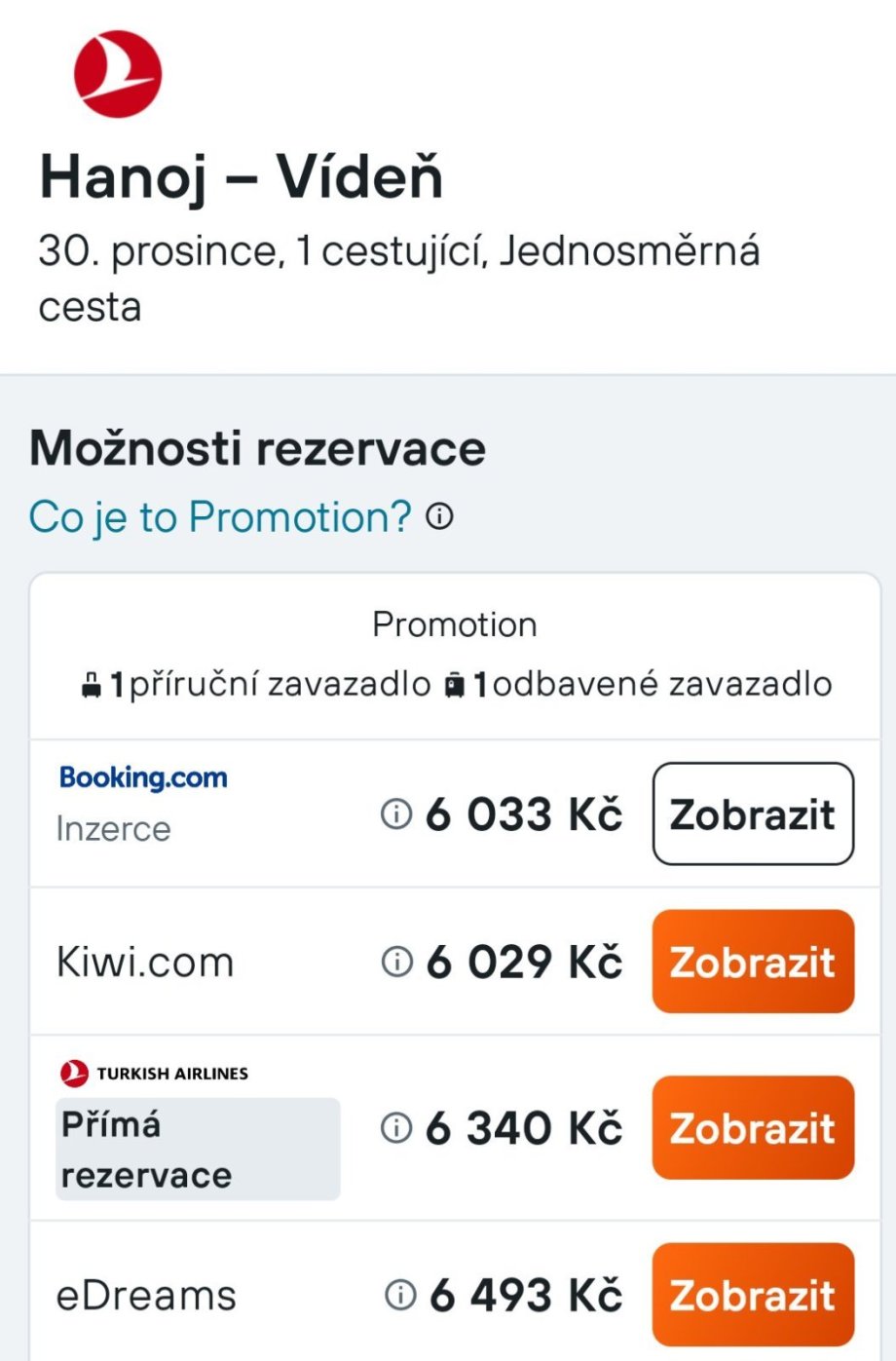This screenshot has width=896, height=1361.
Task: Open info icon next to 6 340 Kč
Action: click(395, 1127)
